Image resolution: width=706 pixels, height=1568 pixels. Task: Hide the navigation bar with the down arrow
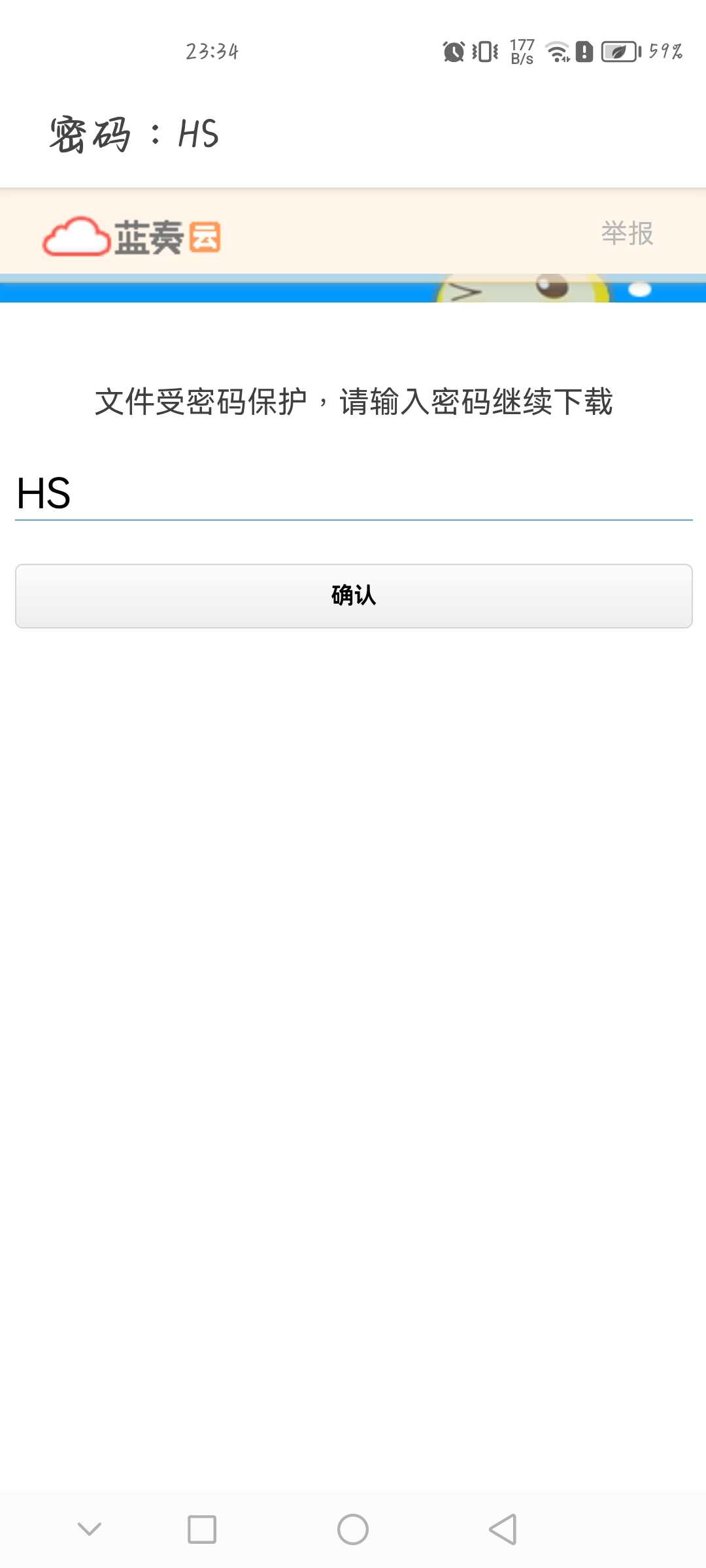tap(90, 1529)
